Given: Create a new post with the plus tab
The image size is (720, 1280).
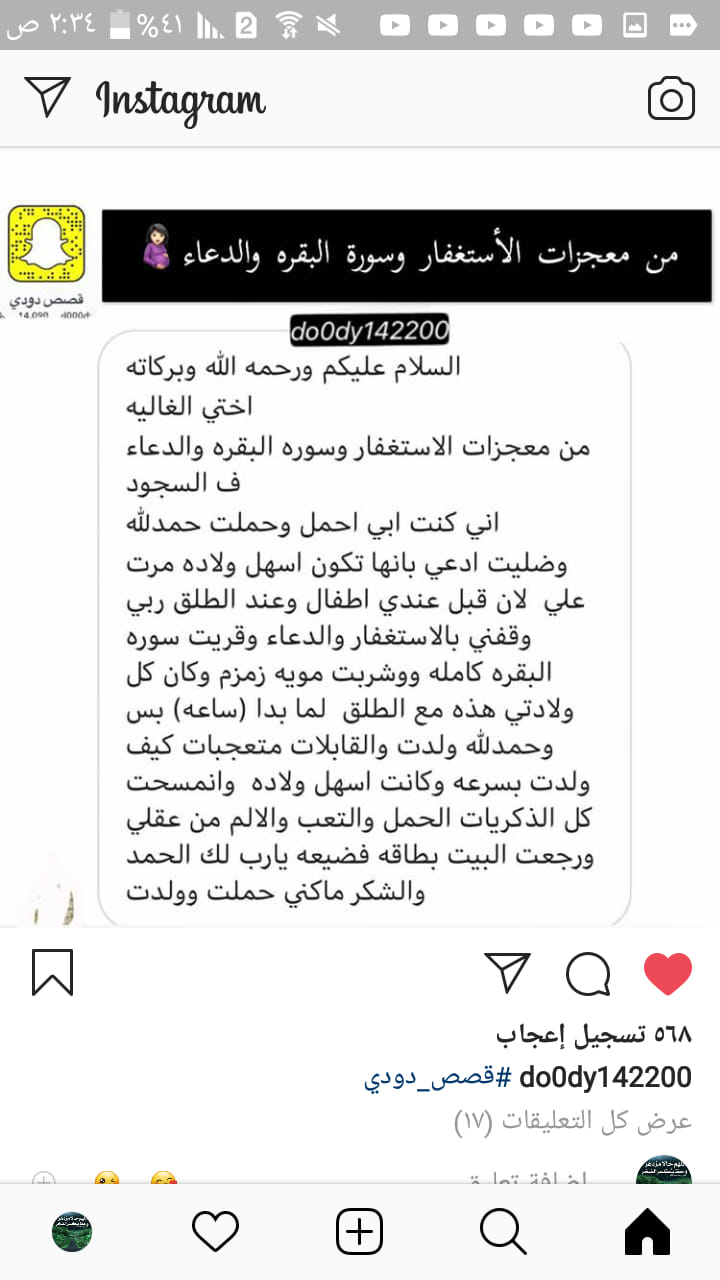Looking at the screenshot, I should 359,1232.
